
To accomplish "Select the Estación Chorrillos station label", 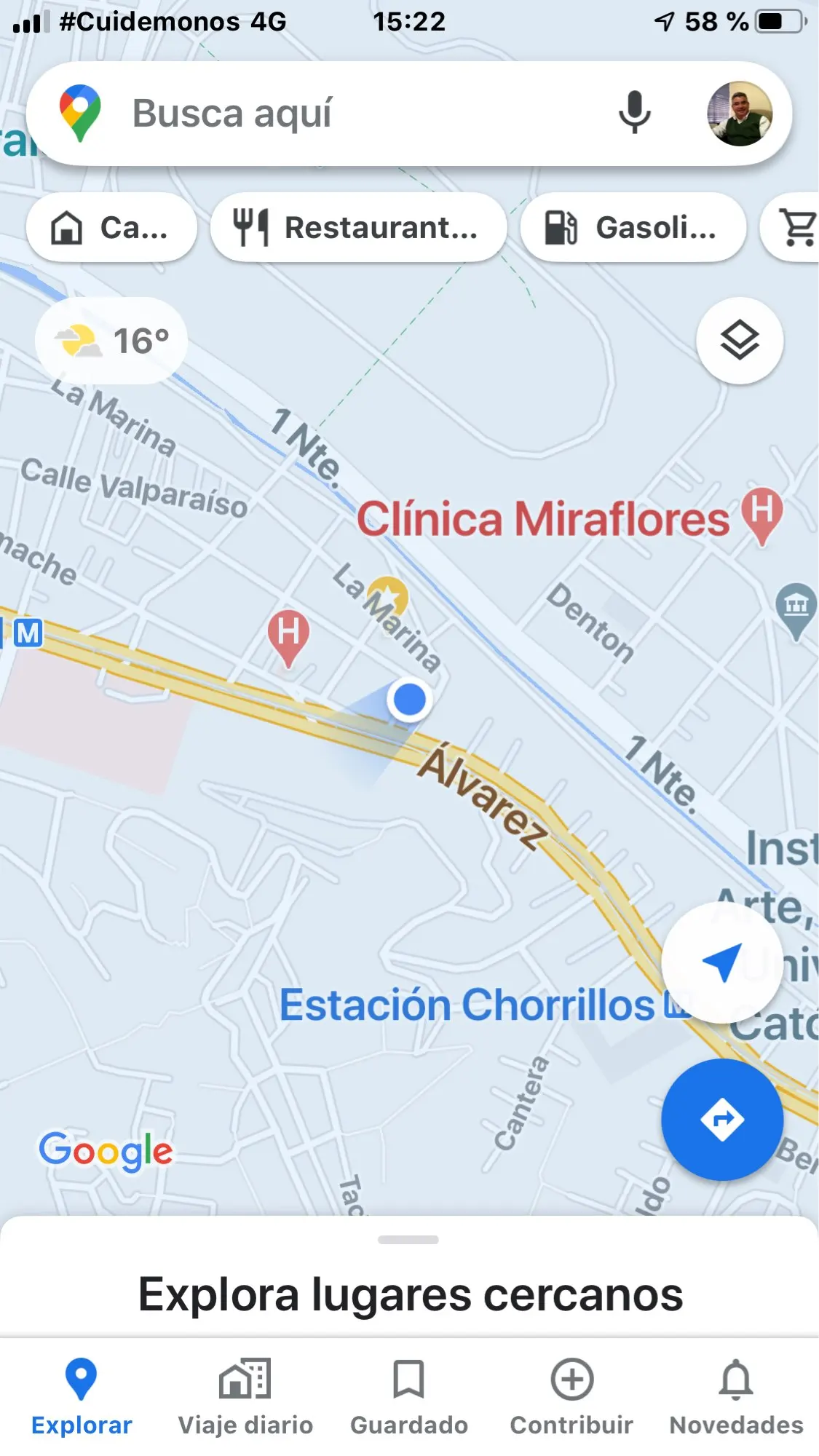I will coord(467,1005).
